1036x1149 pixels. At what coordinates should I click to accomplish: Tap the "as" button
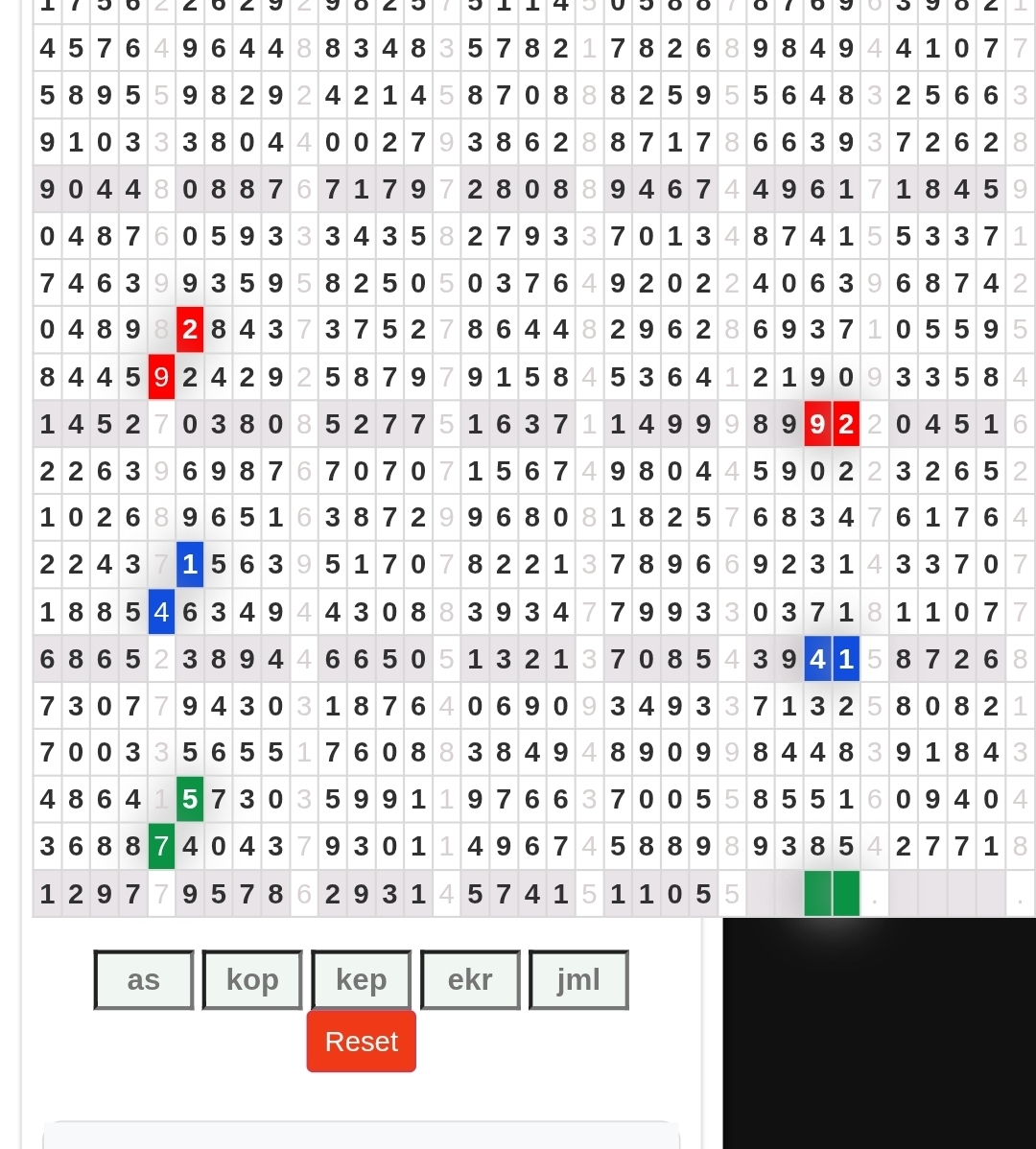144,979
